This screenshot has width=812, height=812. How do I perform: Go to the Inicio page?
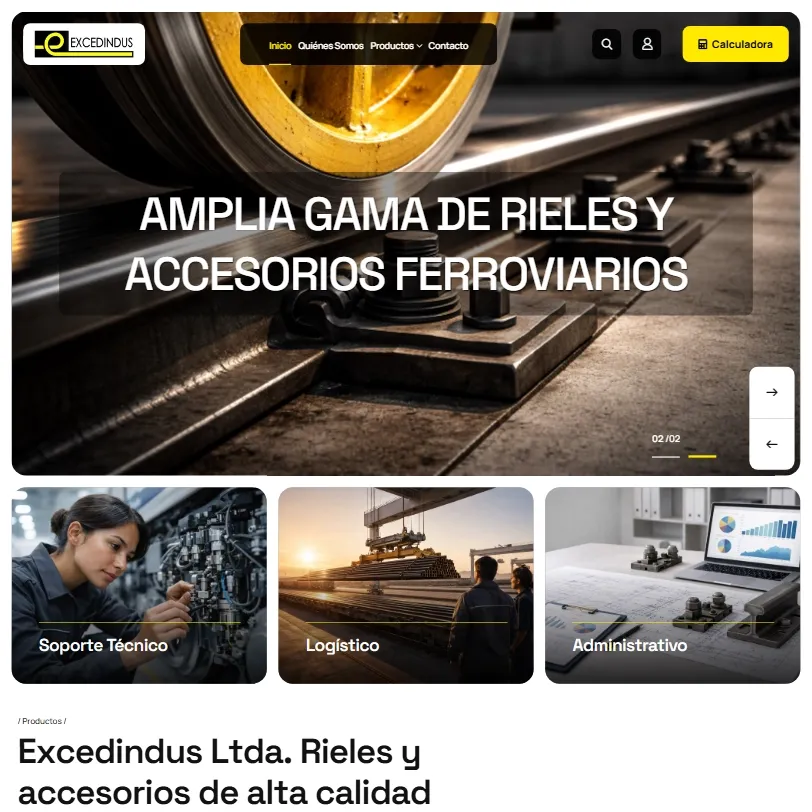coord(280,46)
